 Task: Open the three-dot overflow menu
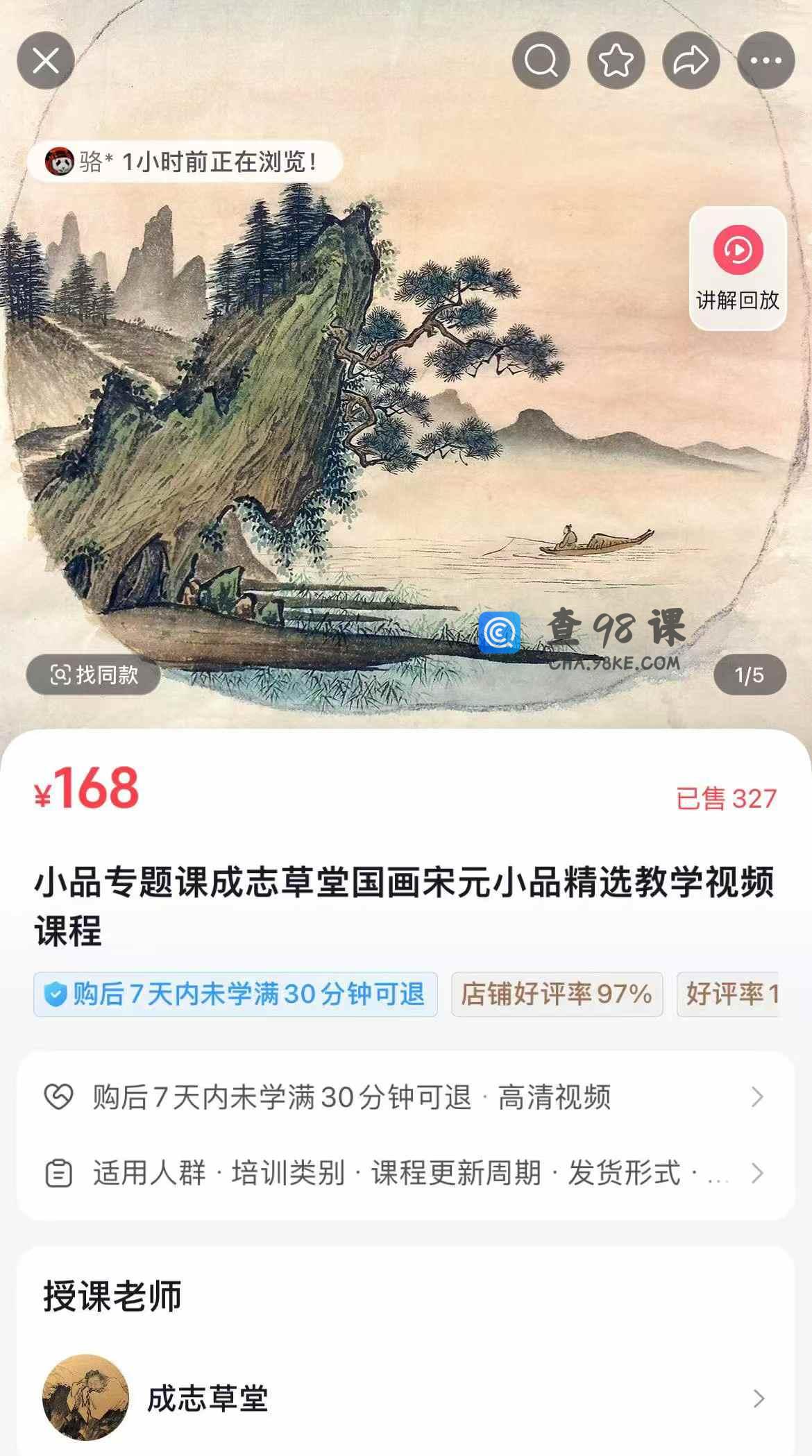point(766,61)
